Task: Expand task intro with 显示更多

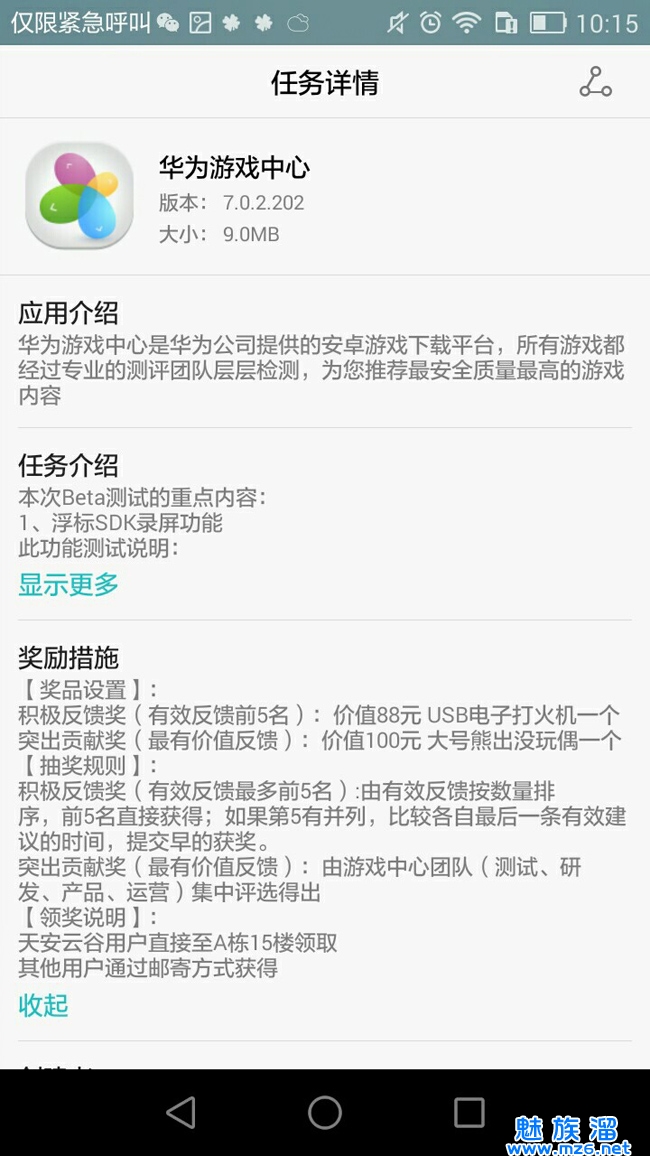Action: (x=68, y=585)
